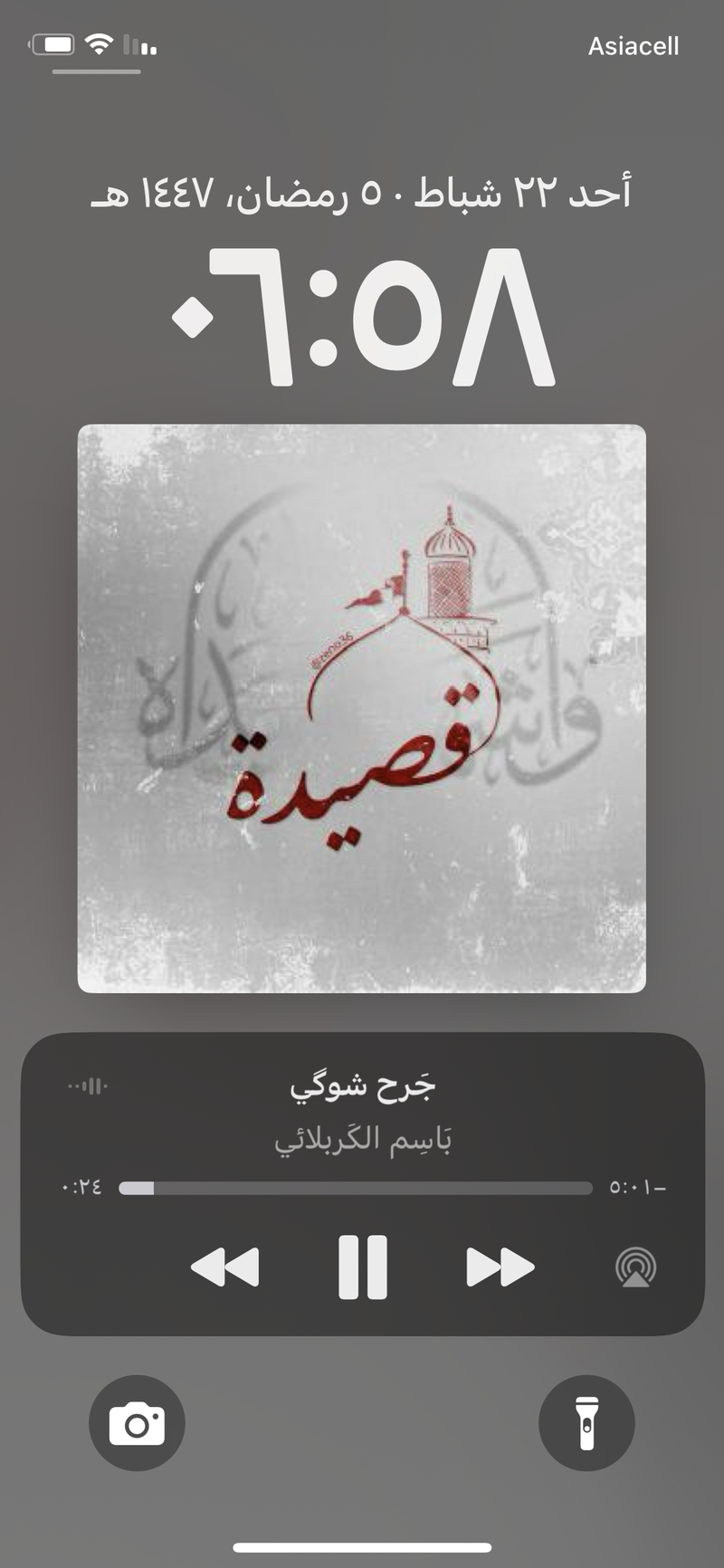The height and width of the screenshot is (1568, 724).
Task: Open the song title جَرح شوگي
Action: click(x=362, y=1085)
